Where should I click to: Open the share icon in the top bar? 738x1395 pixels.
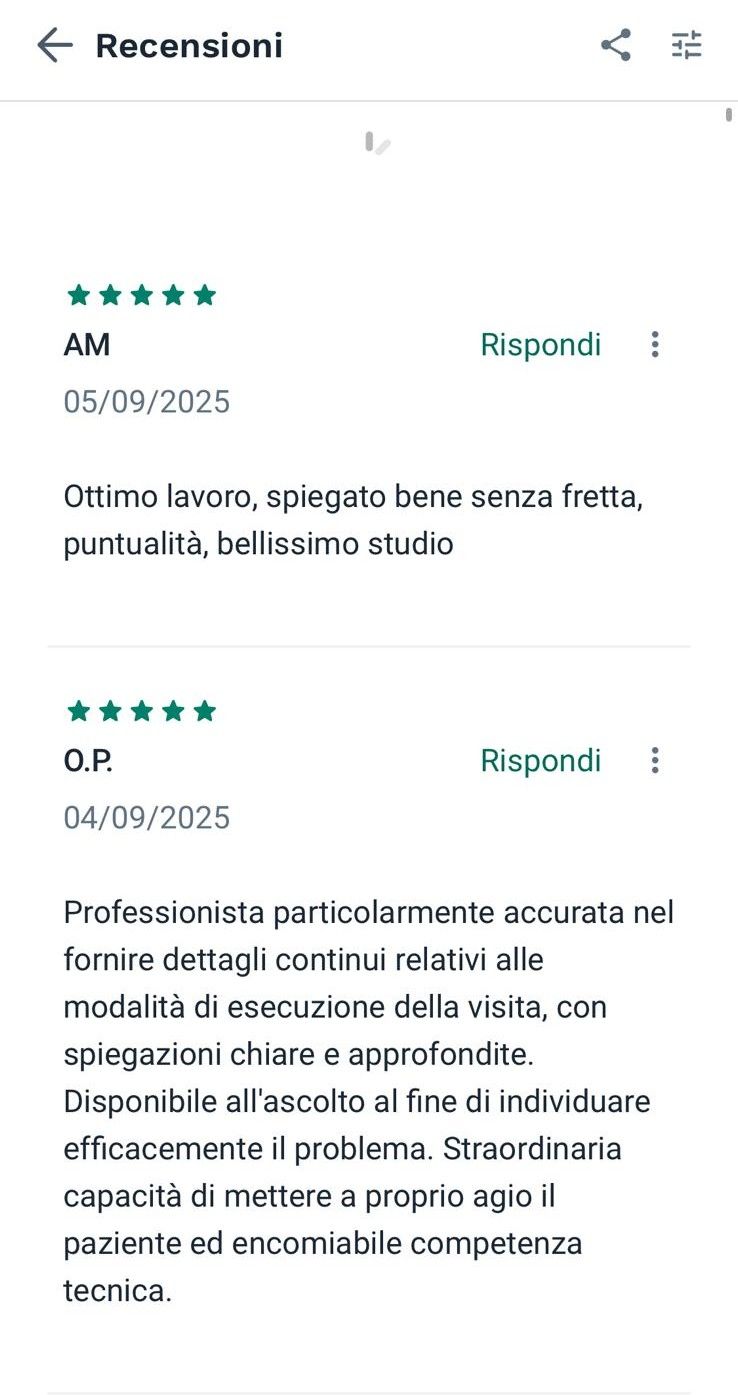pyautogui.click(x=615, y=45)
